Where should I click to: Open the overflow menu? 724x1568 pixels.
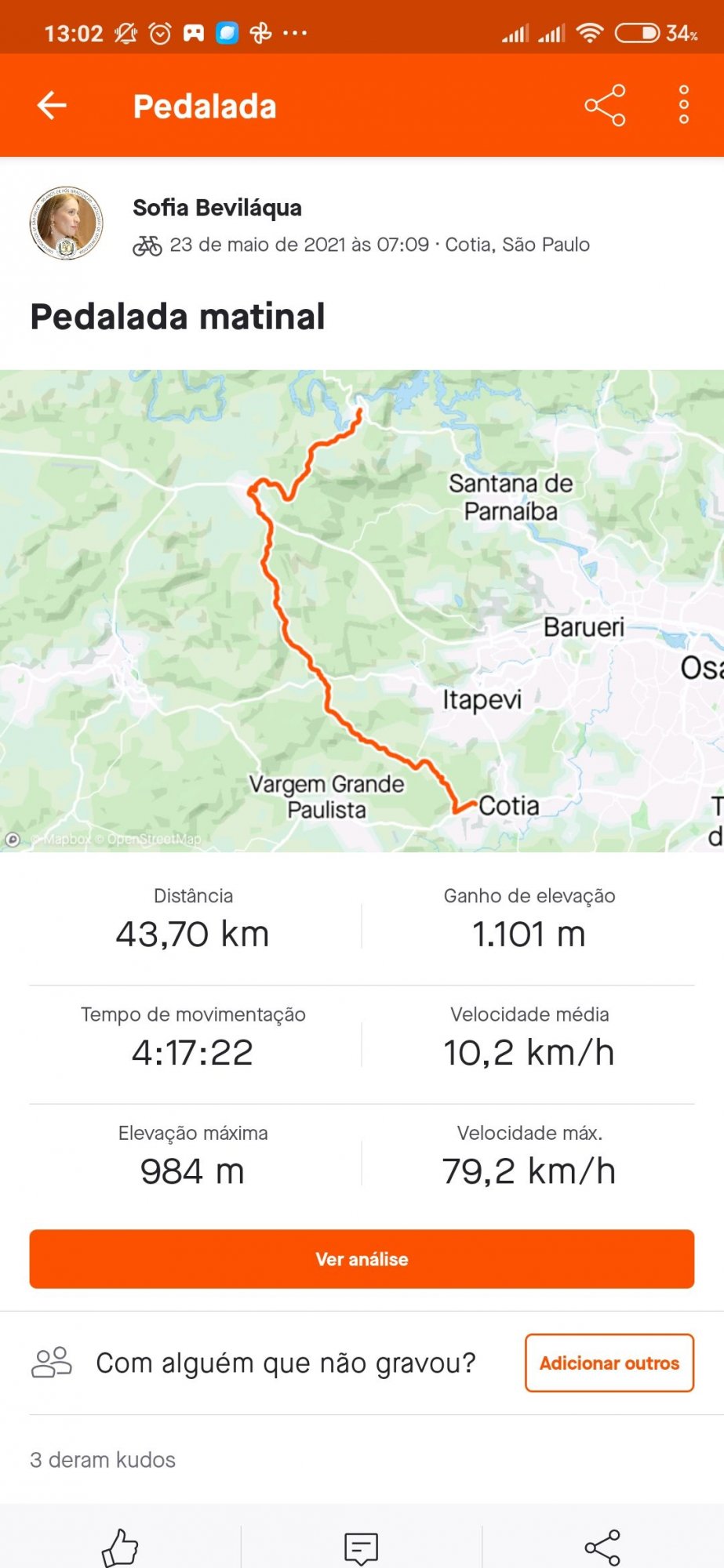pyautogui.click(x=684, y=105)
